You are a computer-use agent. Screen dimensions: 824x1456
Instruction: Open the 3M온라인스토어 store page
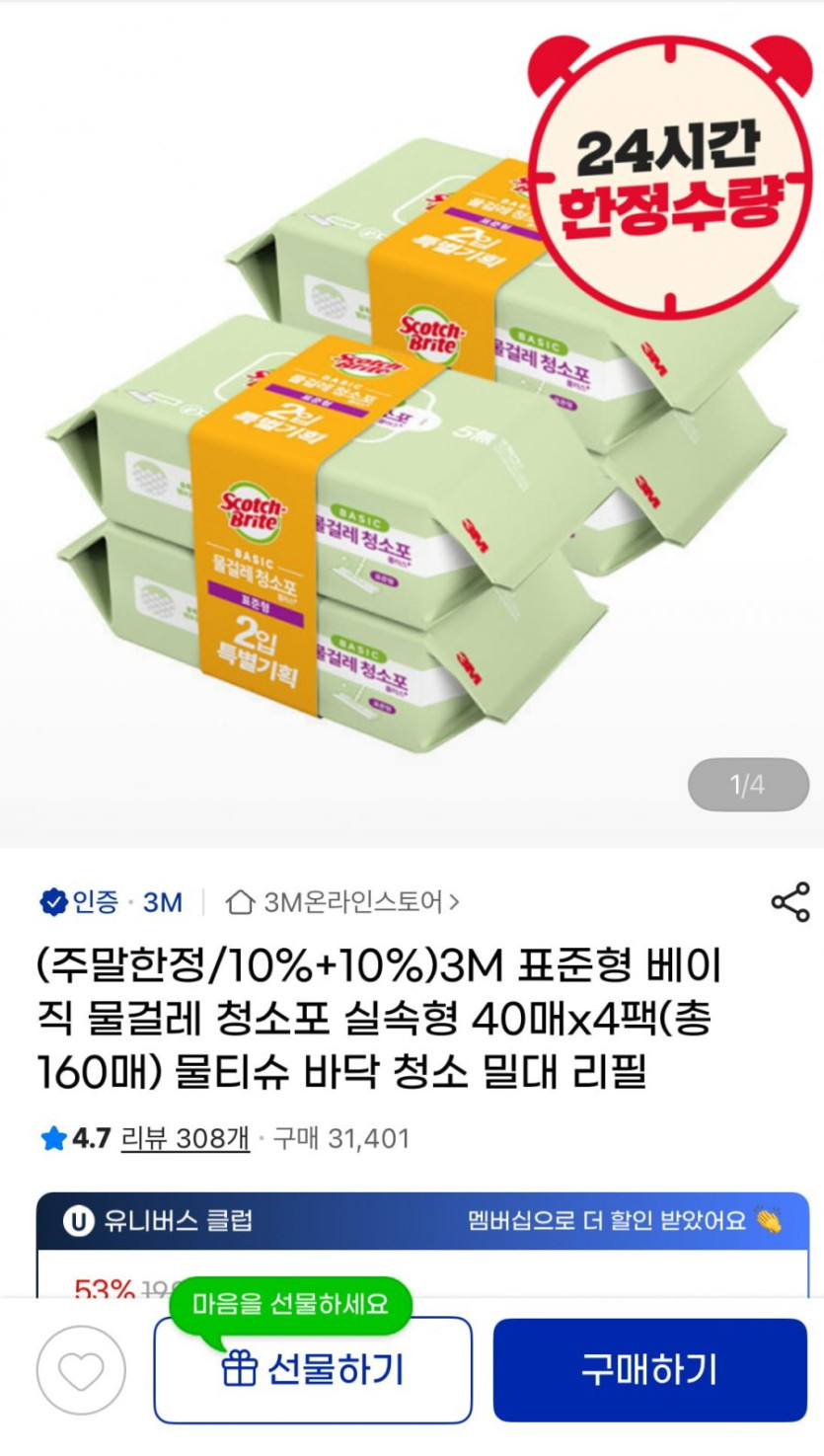coord(342,902)
